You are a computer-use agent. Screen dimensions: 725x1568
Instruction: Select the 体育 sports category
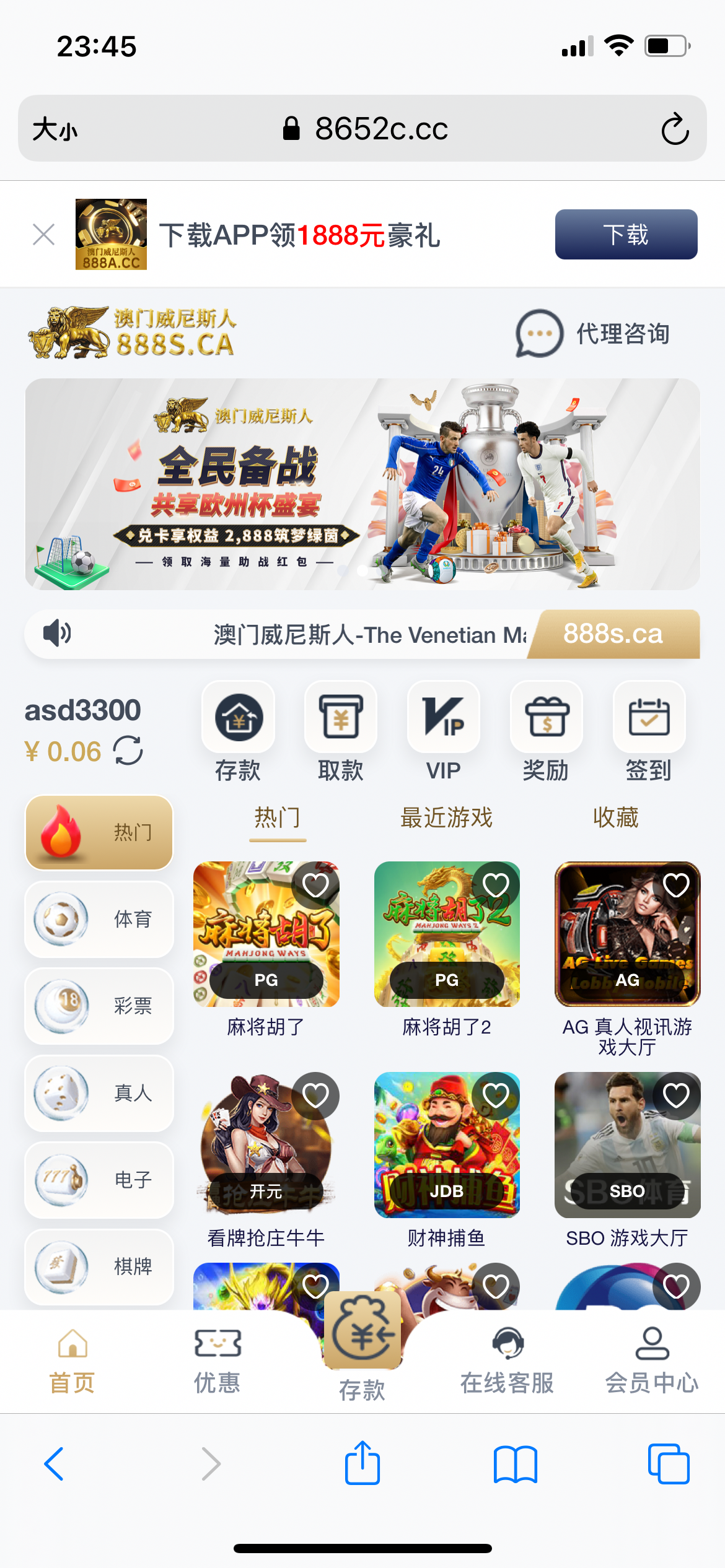[x=99, y=919]
